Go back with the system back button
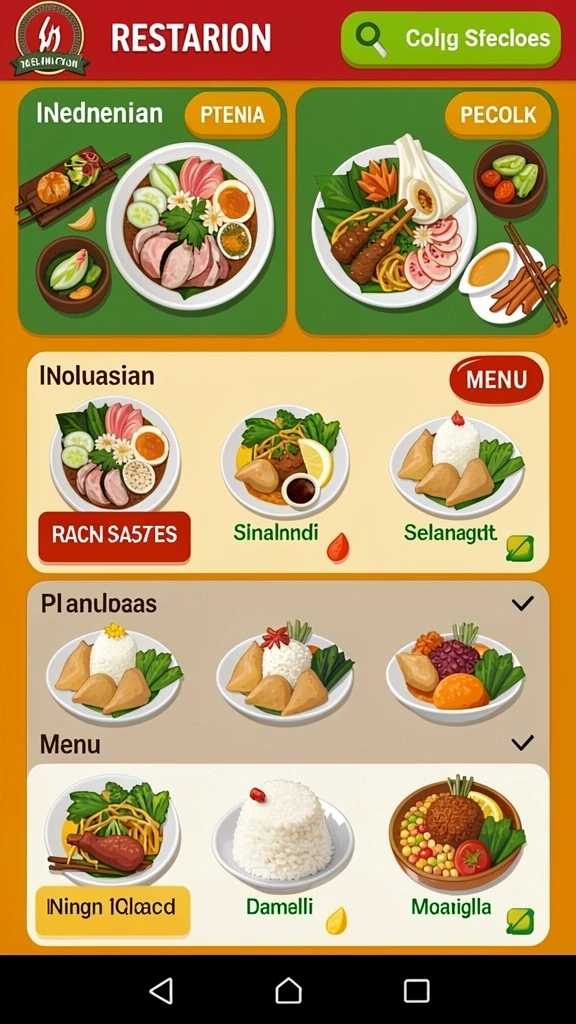Image resolution: width=576 pixels, height=1024 pixels. [x=161, y=990]
